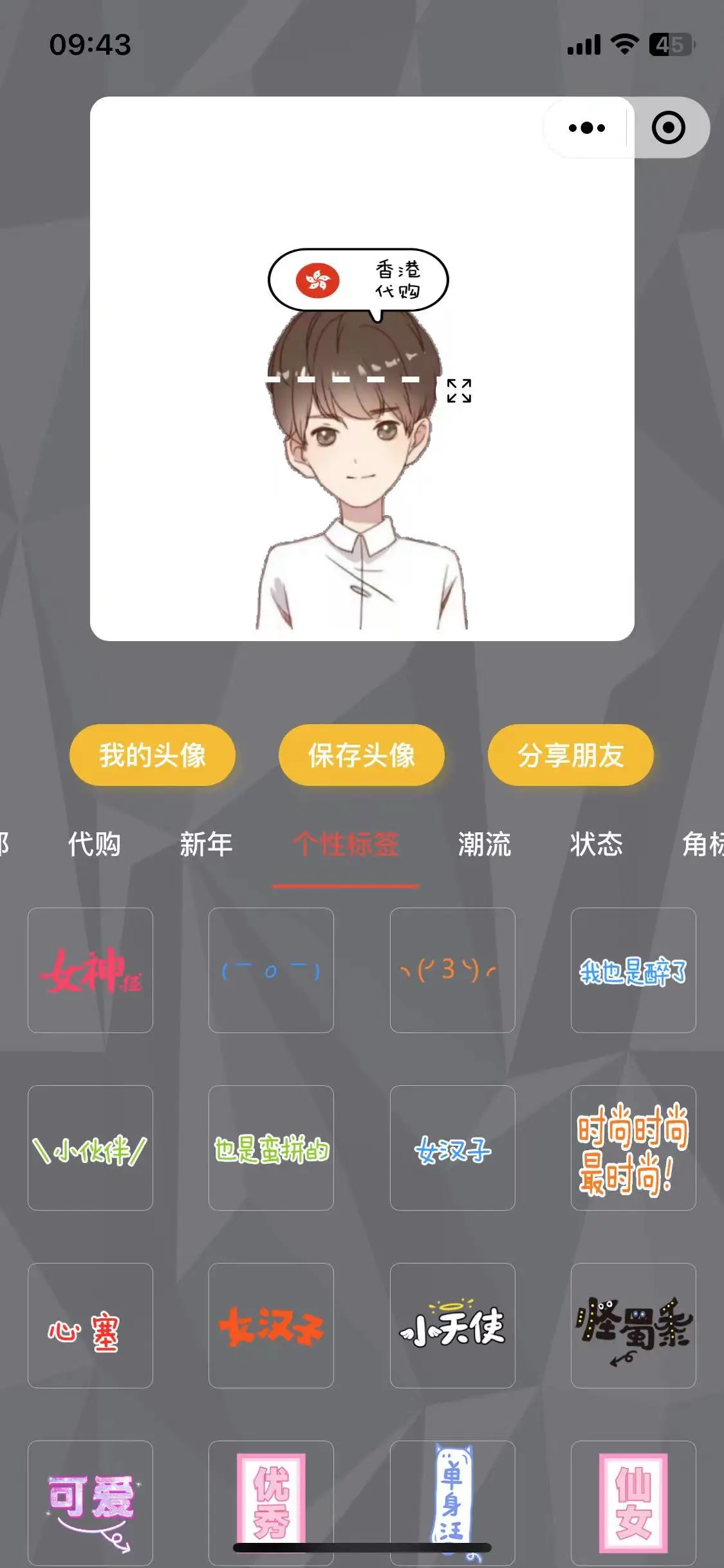Choose the 小天使 sticker
Image resolution: width=724 pixels, height=1568 pixels.
tap(452, 1325)
